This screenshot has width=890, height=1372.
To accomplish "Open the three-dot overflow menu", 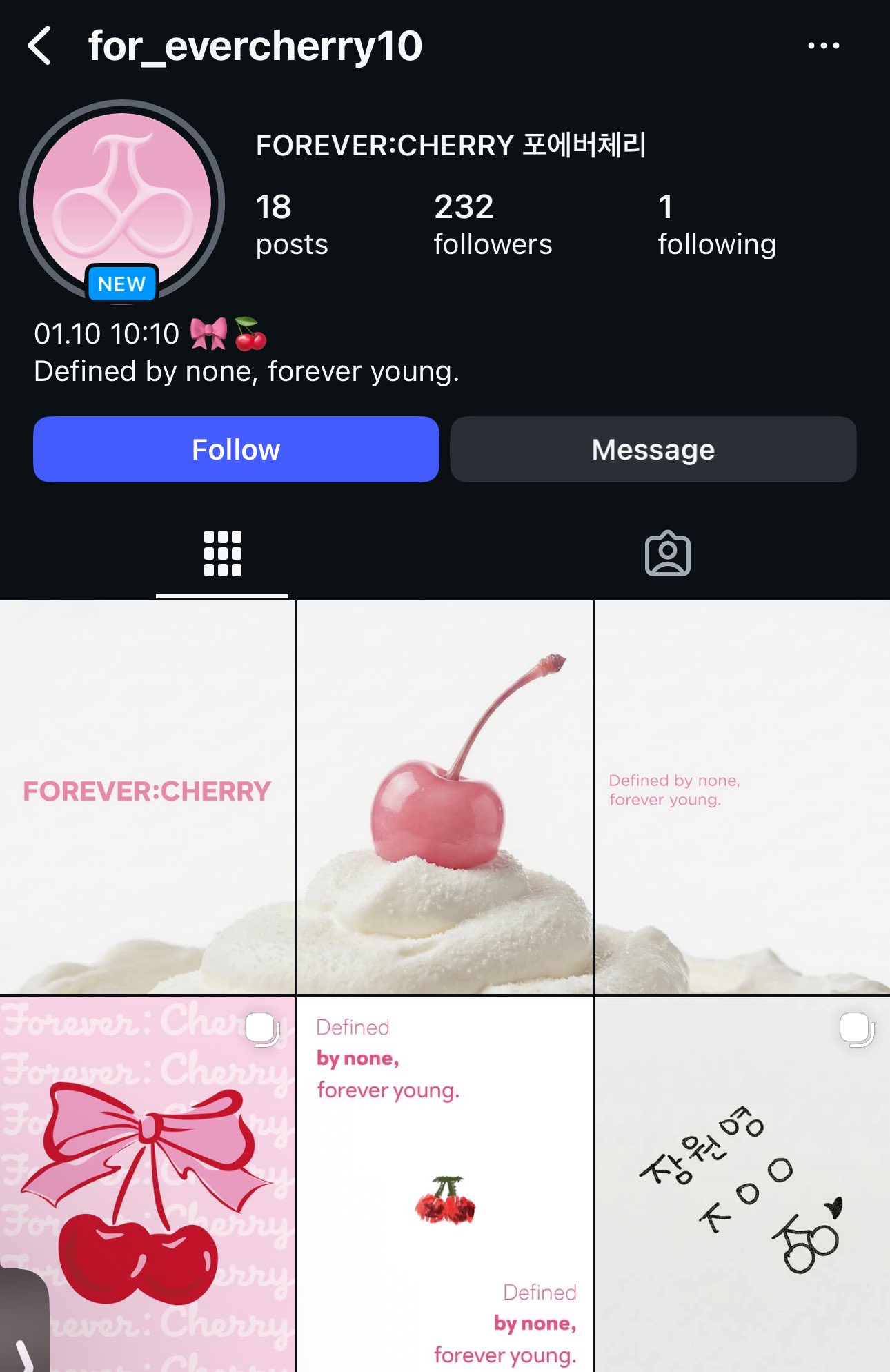I will pos(823,46).
